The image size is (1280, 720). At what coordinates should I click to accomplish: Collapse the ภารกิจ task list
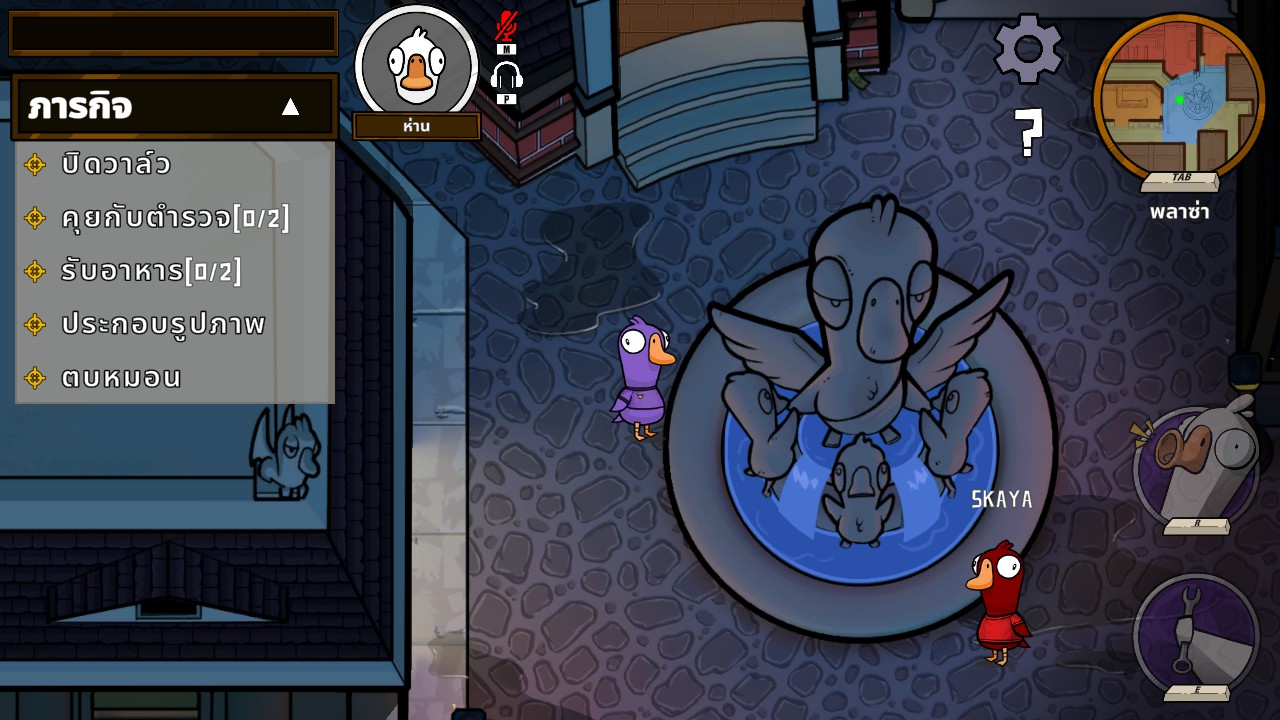290,107
